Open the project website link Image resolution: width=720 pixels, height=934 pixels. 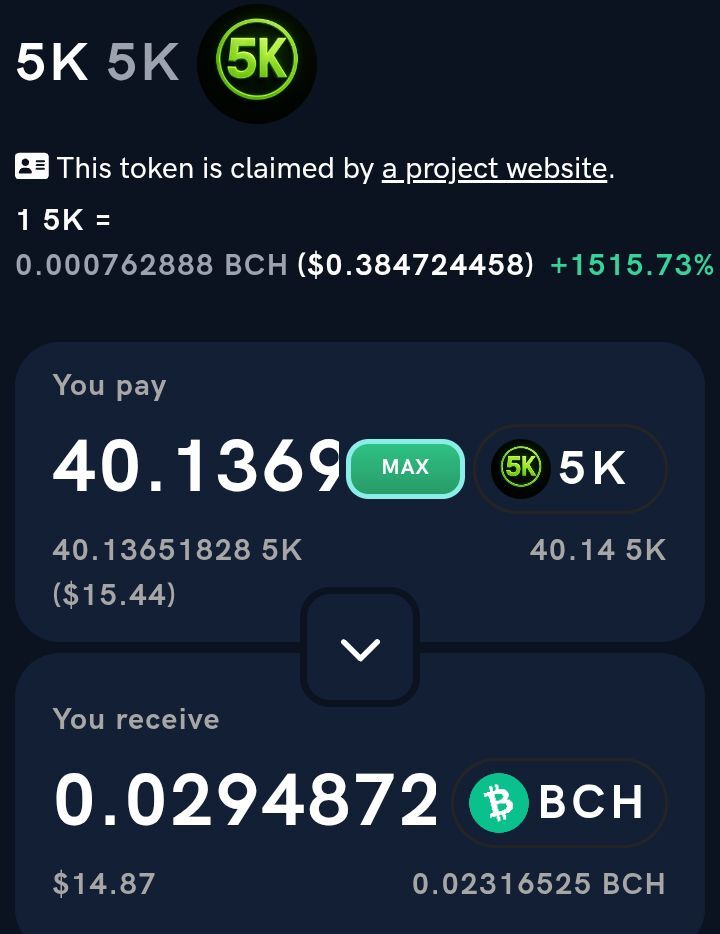[494, 168]
